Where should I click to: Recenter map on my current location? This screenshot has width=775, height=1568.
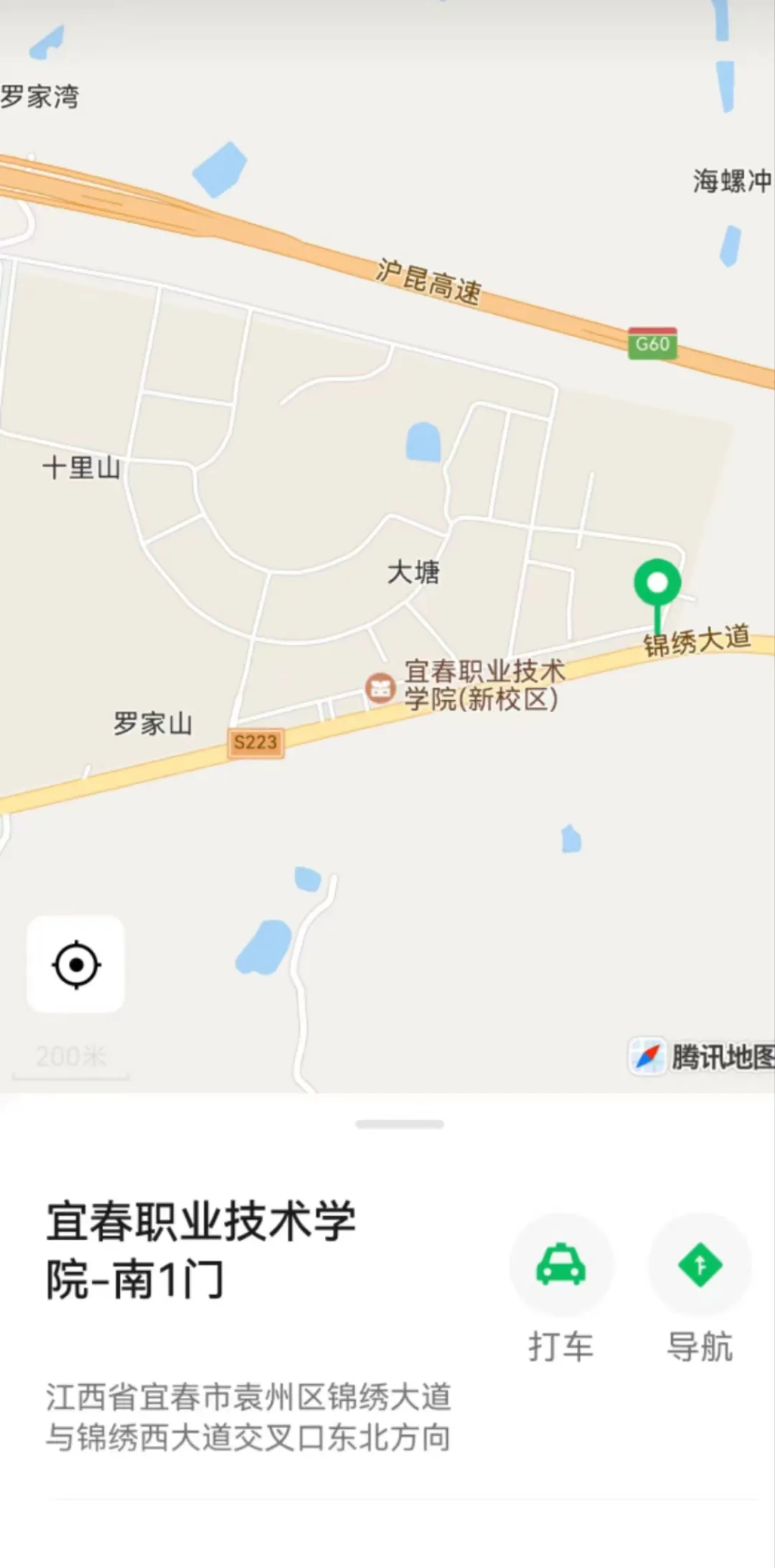click(x=76, y=964)
